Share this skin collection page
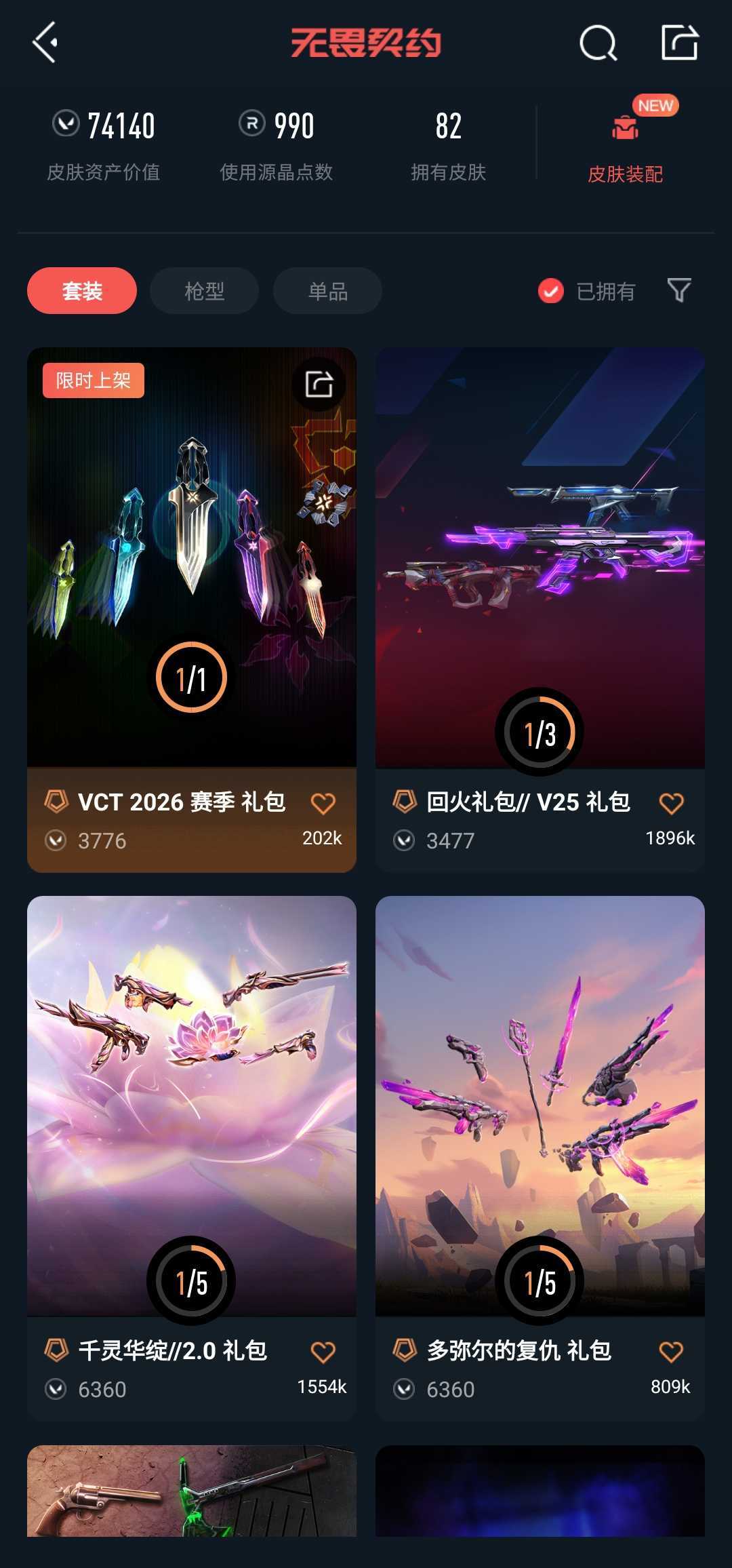 click(679, 43)
